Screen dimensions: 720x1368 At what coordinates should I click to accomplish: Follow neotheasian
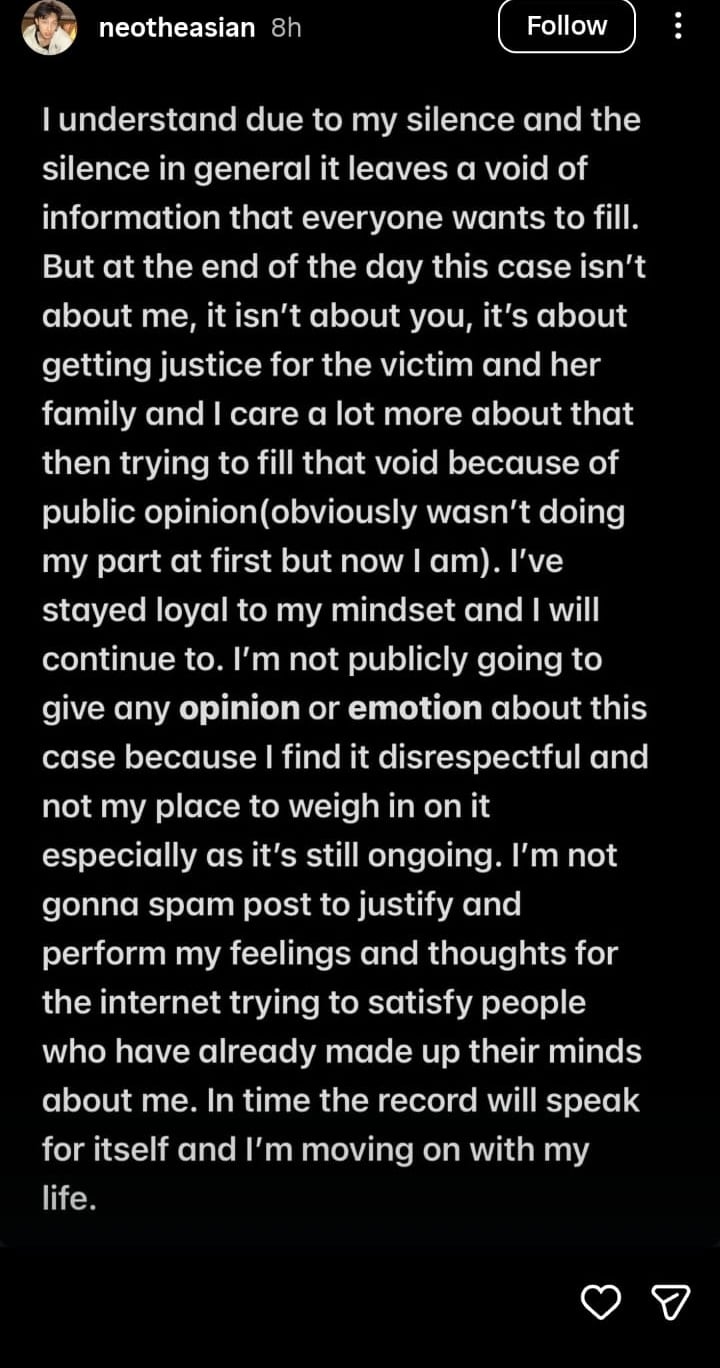pos(566,26)
